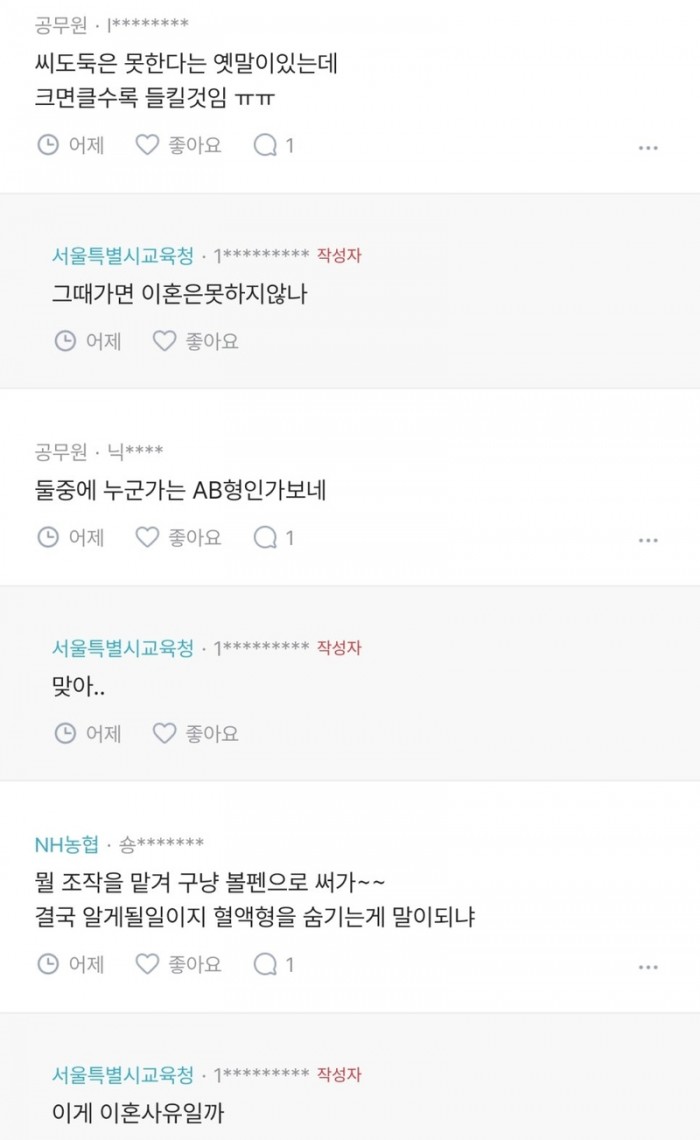This screenshot has height=1140, width=700.
Task: Like the reply saying 맞아..
Action: coord(196,734)
